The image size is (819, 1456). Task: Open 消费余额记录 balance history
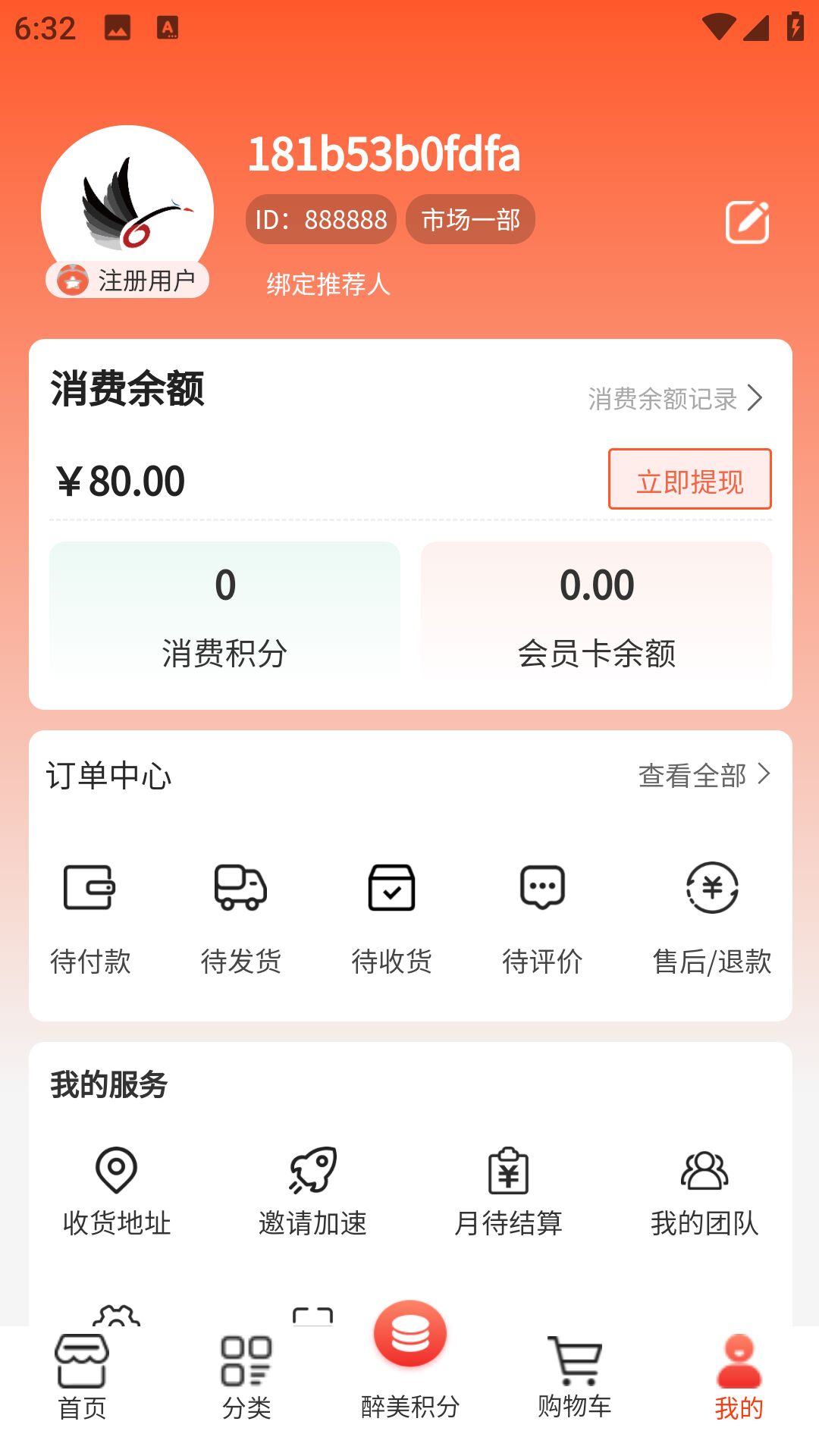(675, 398)
